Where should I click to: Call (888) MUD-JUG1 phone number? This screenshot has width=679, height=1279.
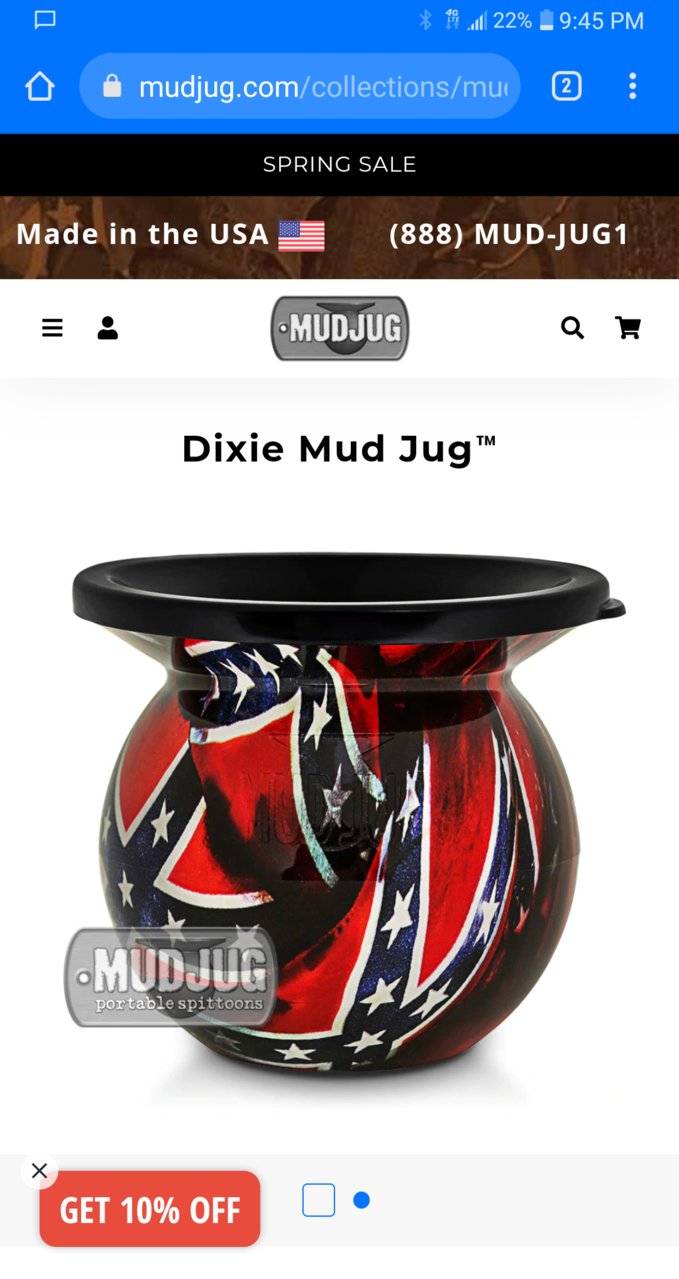[508, 235]
